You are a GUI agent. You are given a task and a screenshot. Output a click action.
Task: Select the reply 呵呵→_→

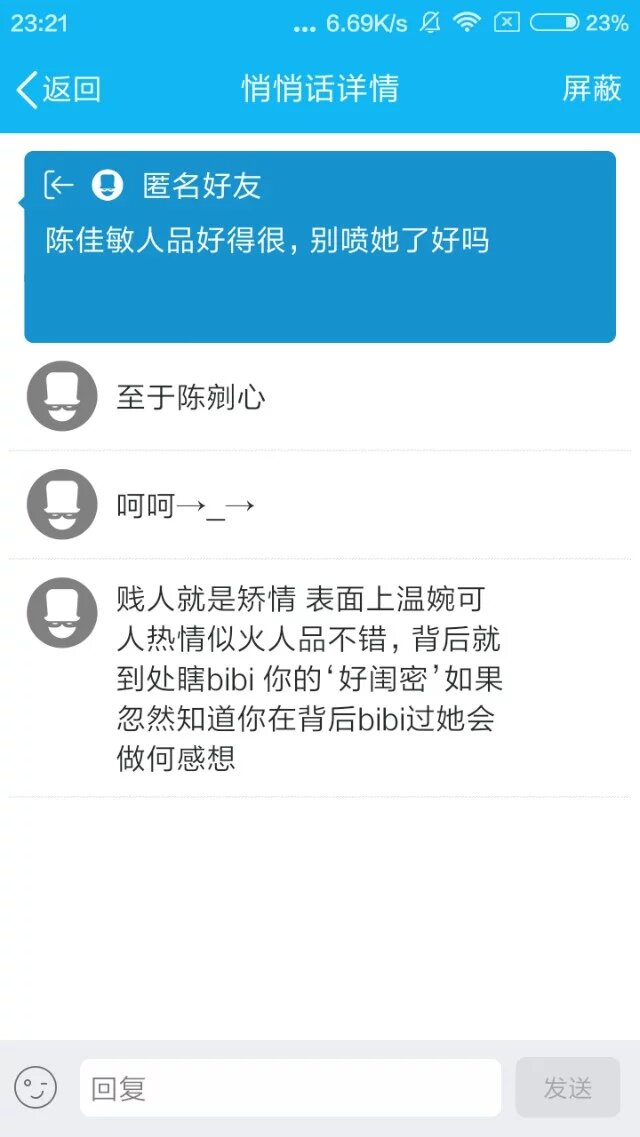320,505
